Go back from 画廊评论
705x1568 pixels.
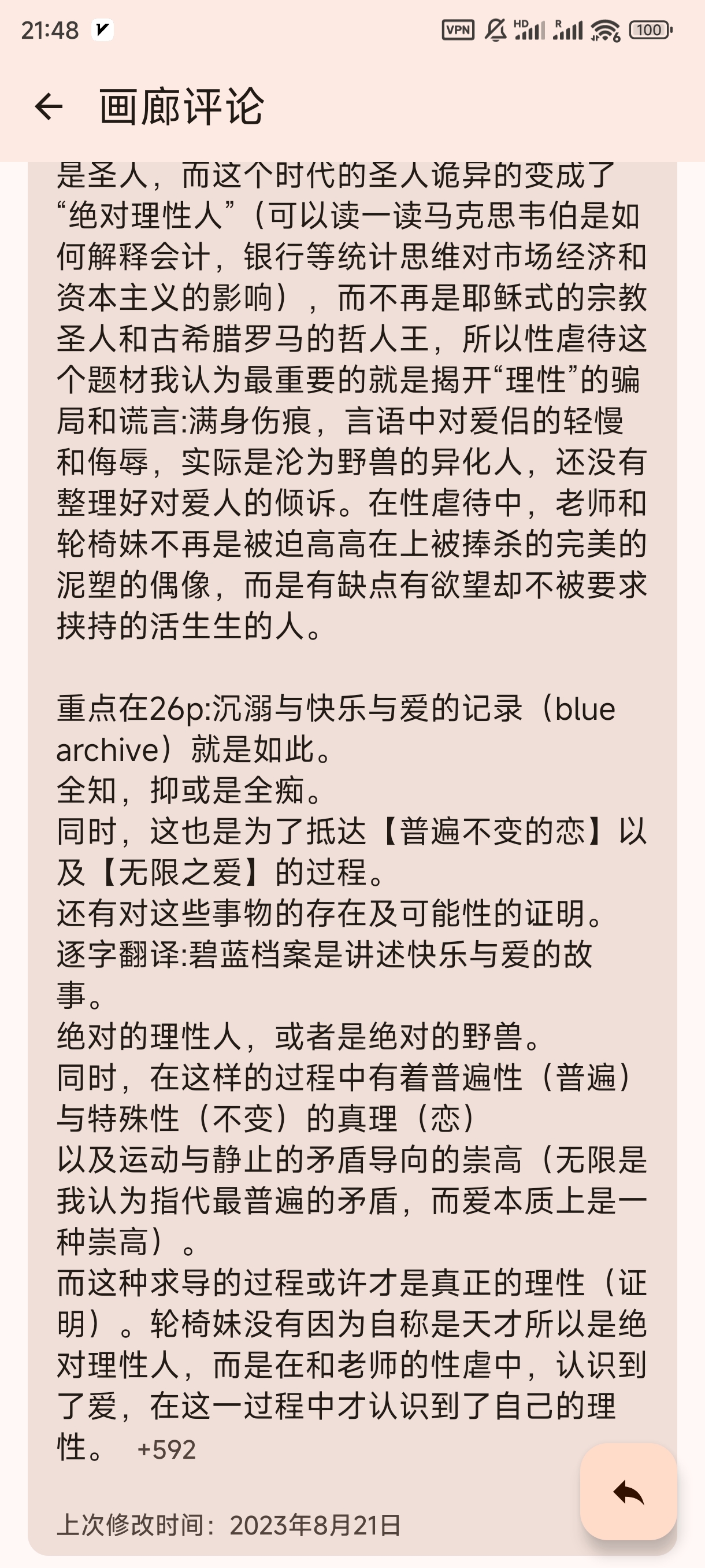coord(49,107)
